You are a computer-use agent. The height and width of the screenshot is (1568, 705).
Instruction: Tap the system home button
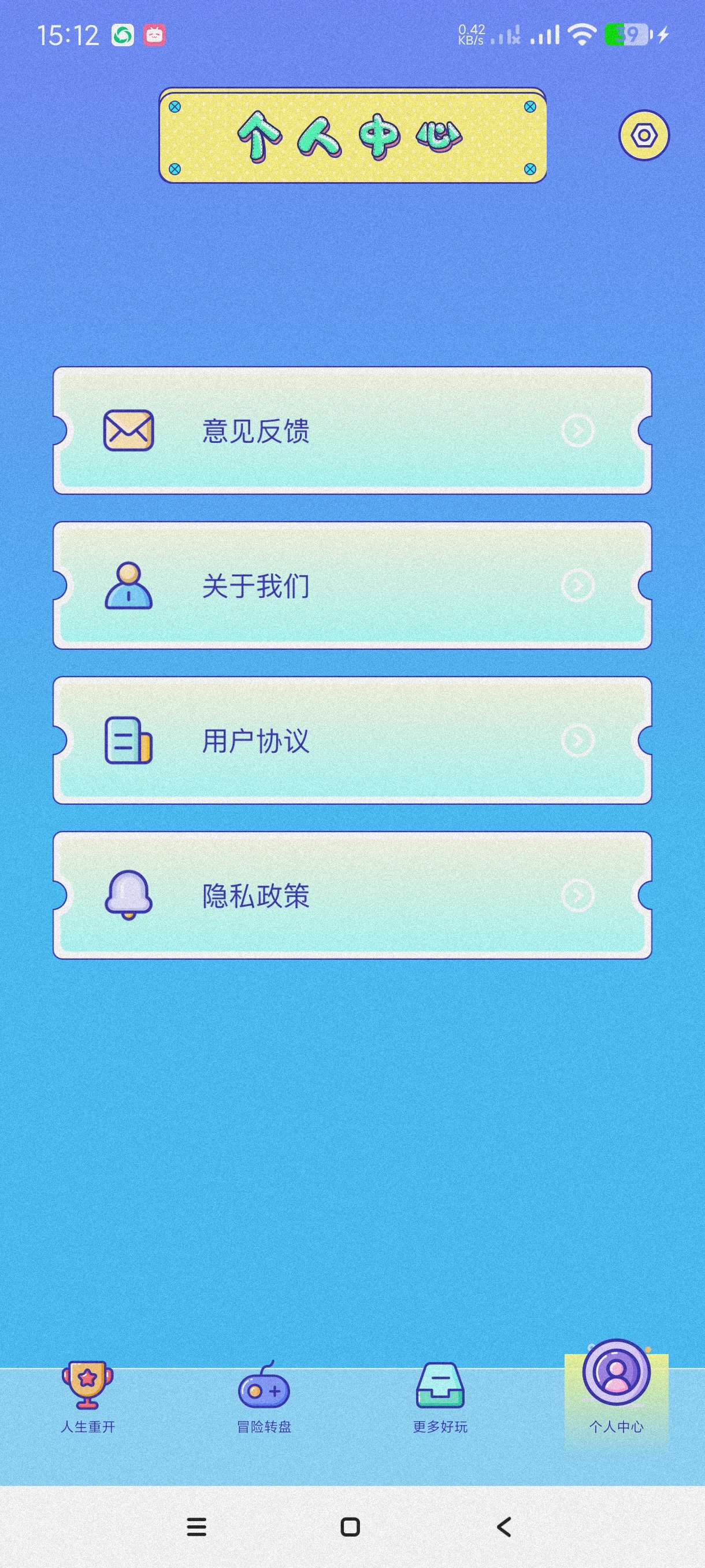(350, 1527)
